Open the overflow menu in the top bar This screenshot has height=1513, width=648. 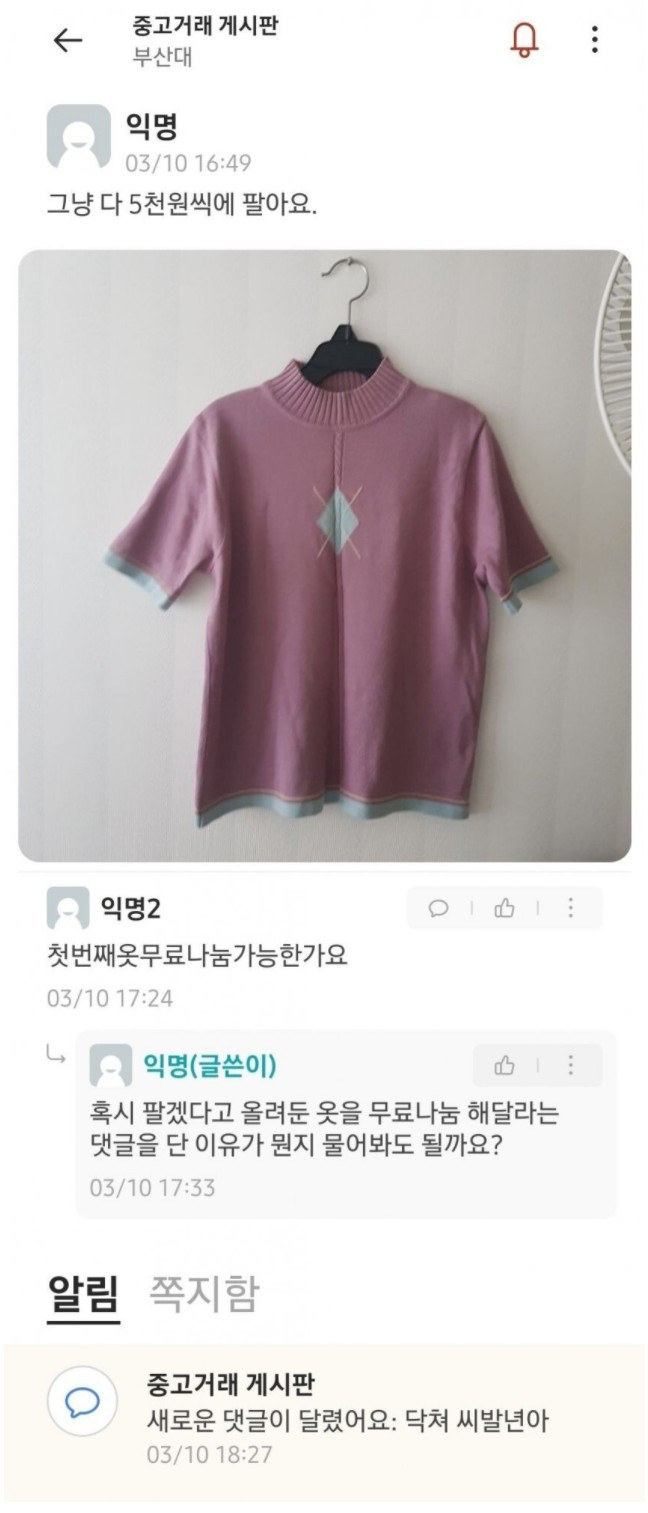pyautogui.click(x=595, y=40)
